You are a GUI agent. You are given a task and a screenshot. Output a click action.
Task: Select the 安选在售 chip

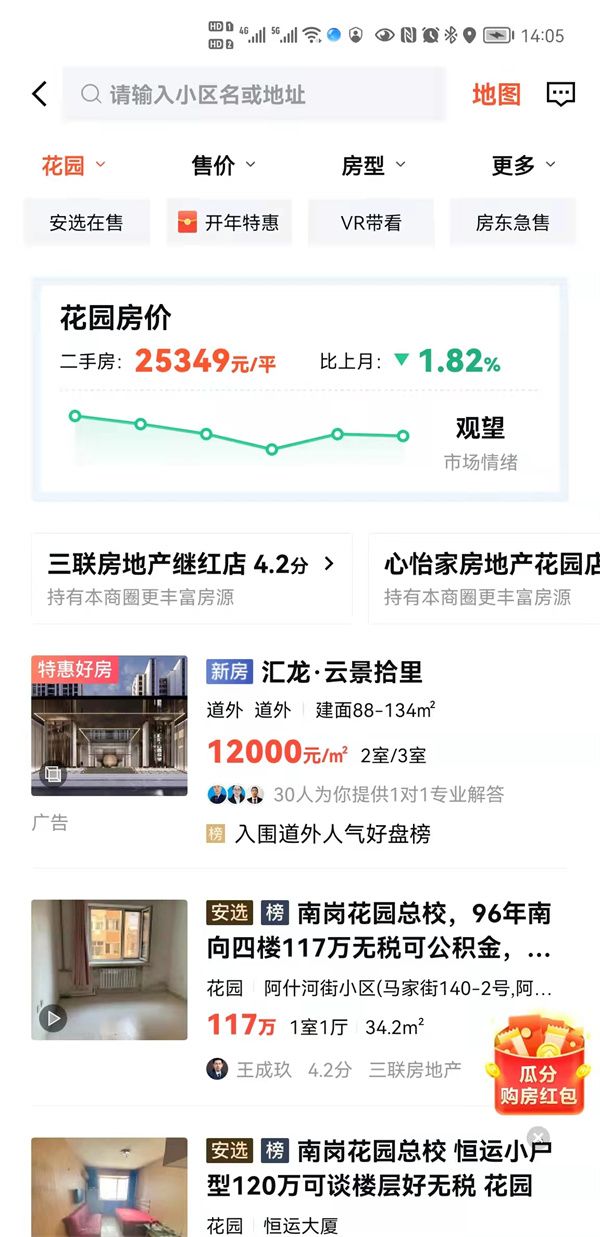[87, 223]
